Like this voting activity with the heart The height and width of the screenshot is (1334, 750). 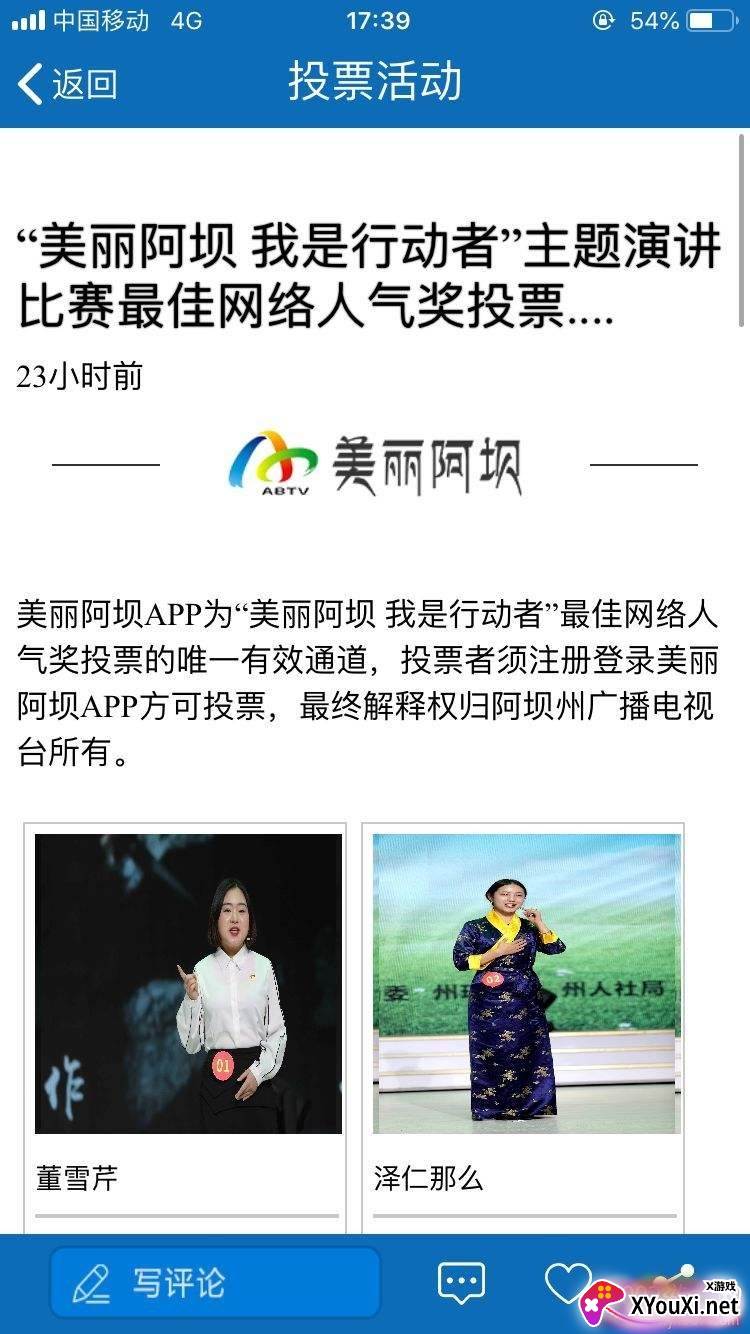566,1282
